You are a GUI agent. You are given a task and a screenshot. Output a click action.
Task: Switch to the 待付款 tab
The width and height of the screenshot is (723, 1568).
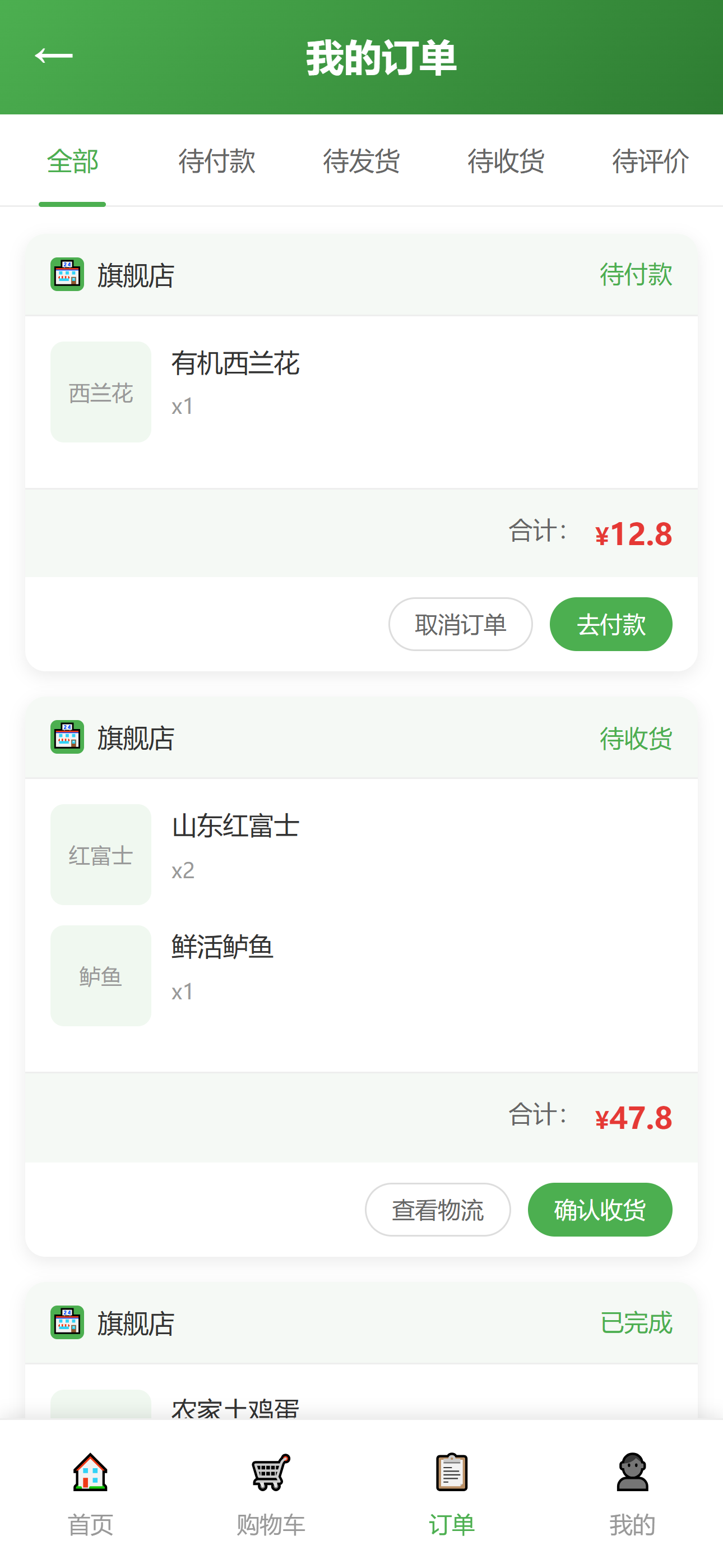[x=217, y=162]
